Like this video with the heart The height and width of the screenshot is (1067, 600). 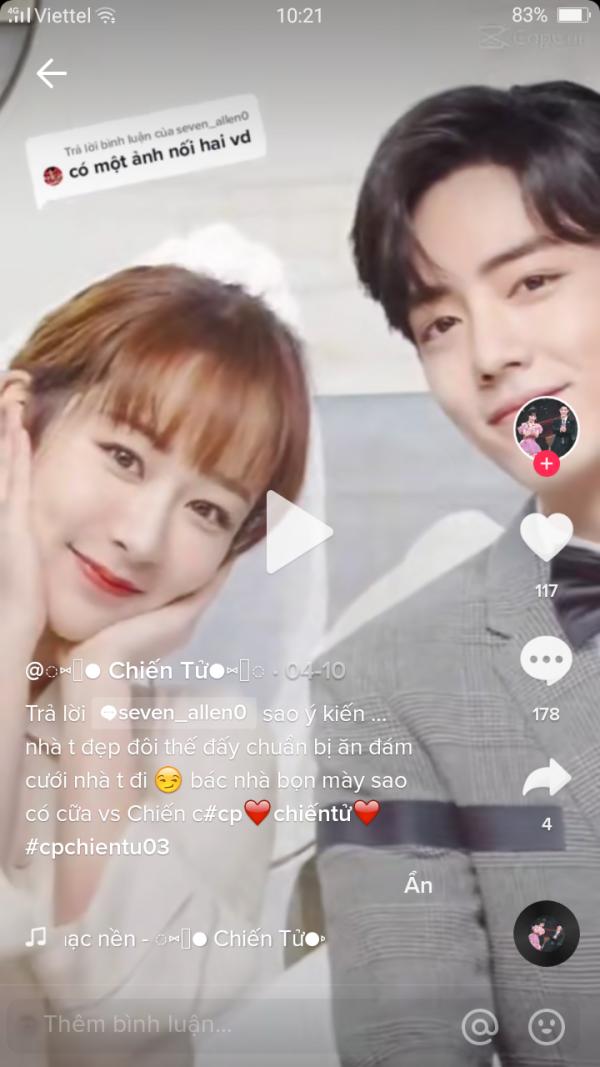click(x=546, y=538)
